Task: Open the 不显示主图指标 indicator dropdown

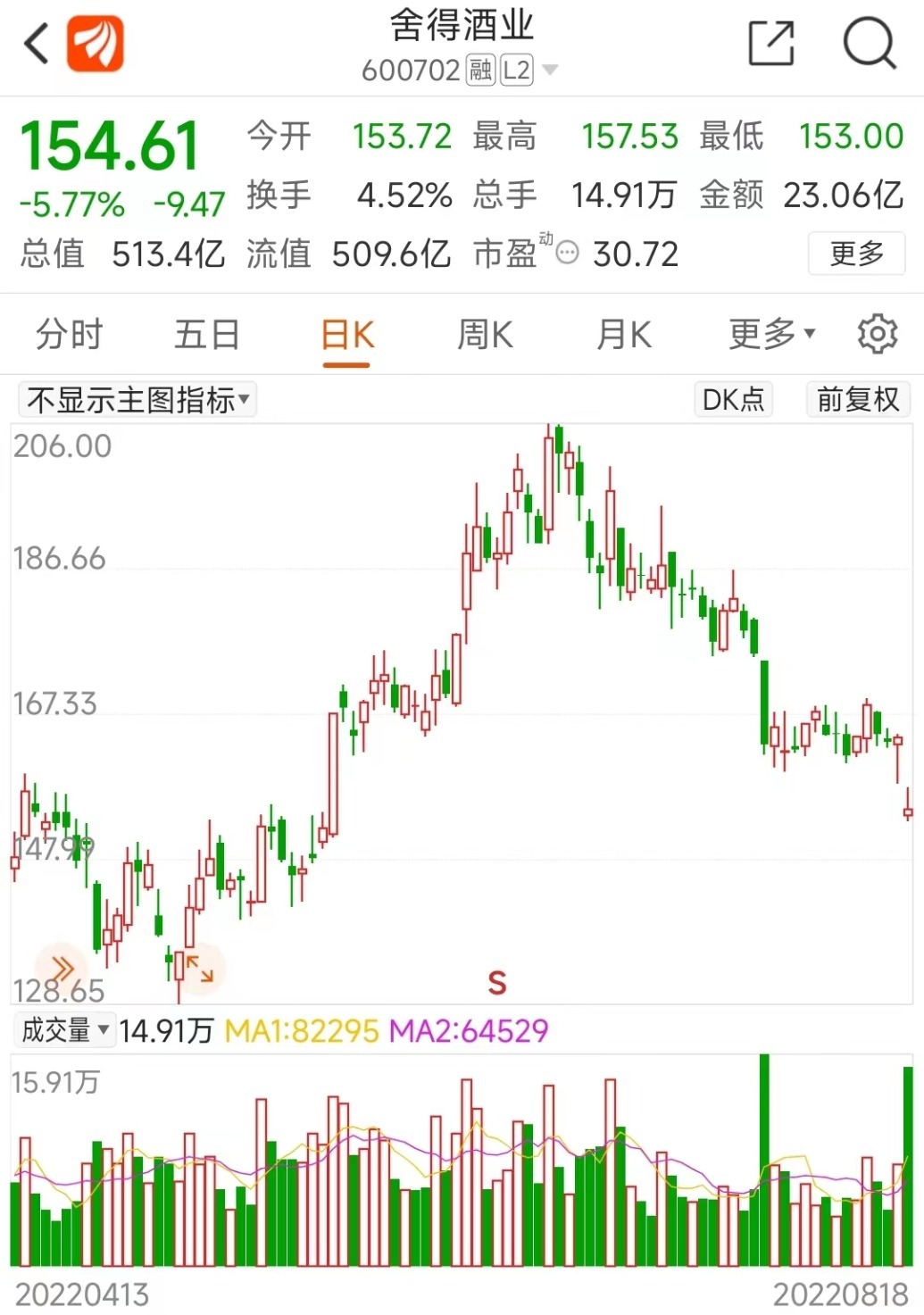Action: [x=137, y=399]
